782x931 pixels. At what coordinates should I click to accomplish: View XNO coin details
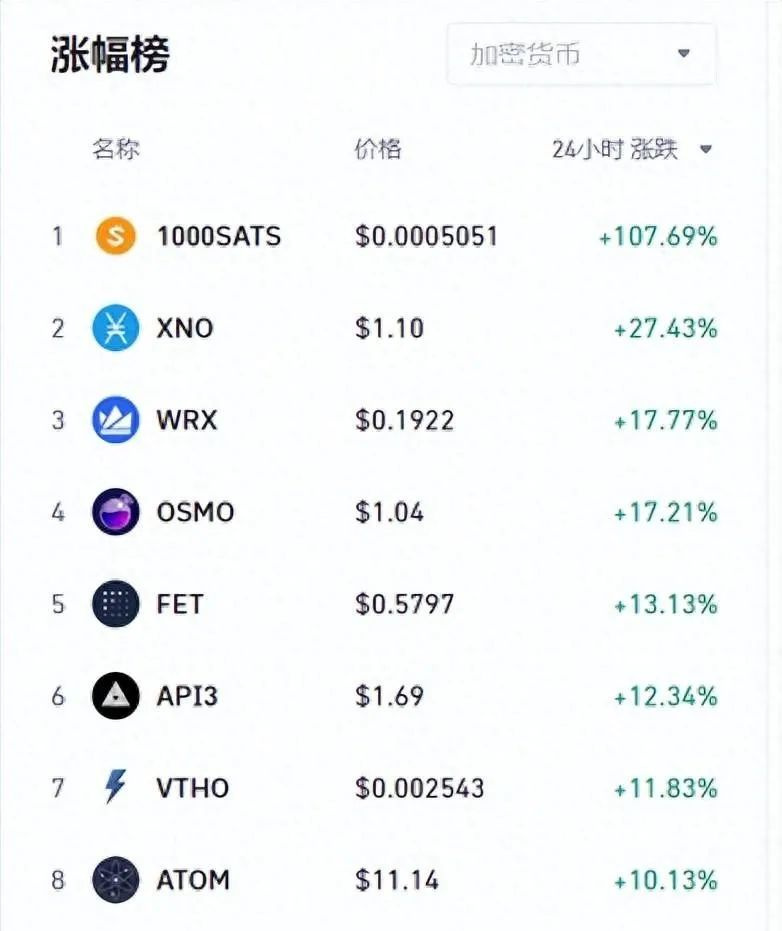click(x=184, y=328)
